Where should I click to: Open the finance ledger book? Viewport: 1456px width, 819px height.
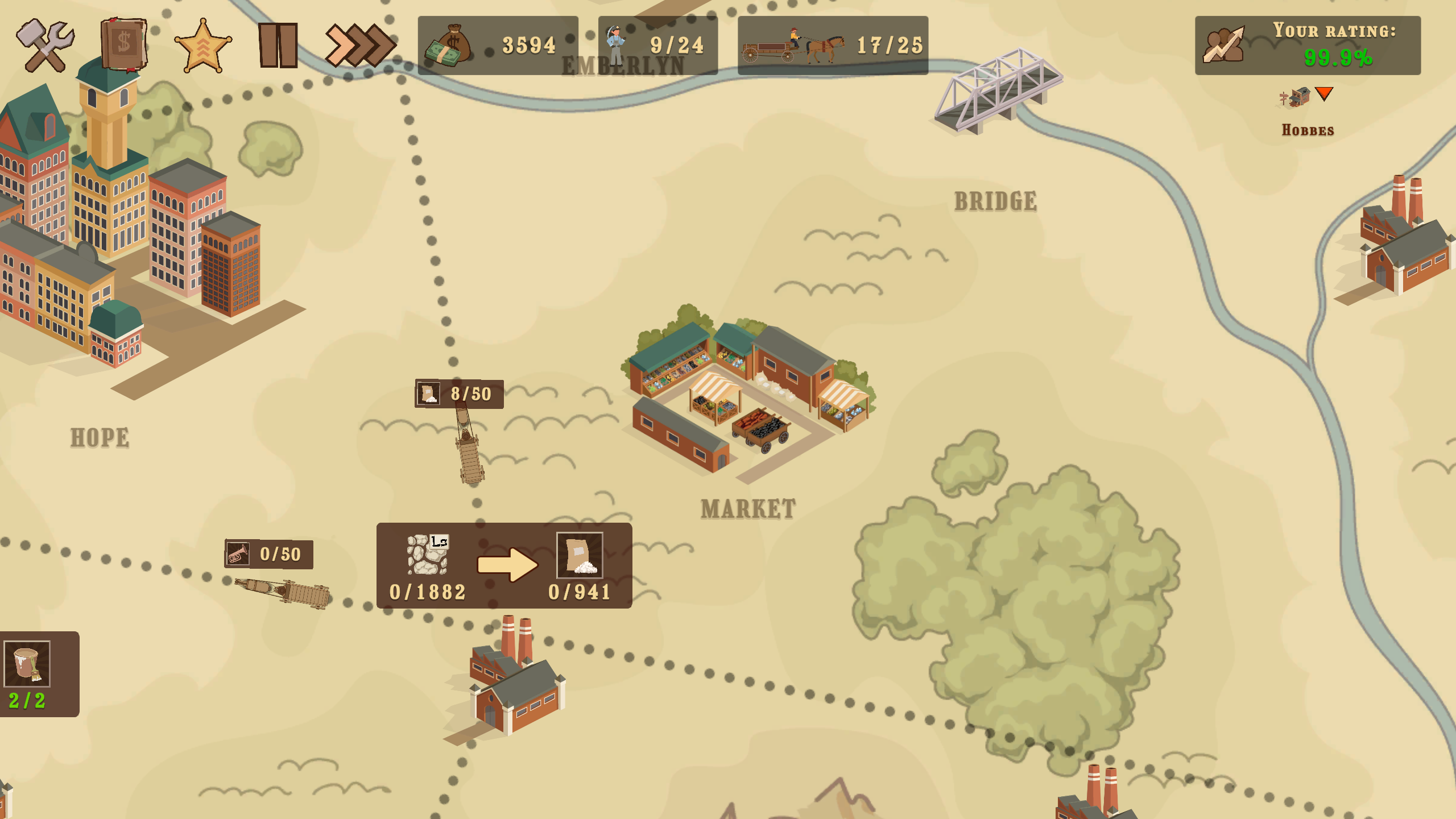124,45
